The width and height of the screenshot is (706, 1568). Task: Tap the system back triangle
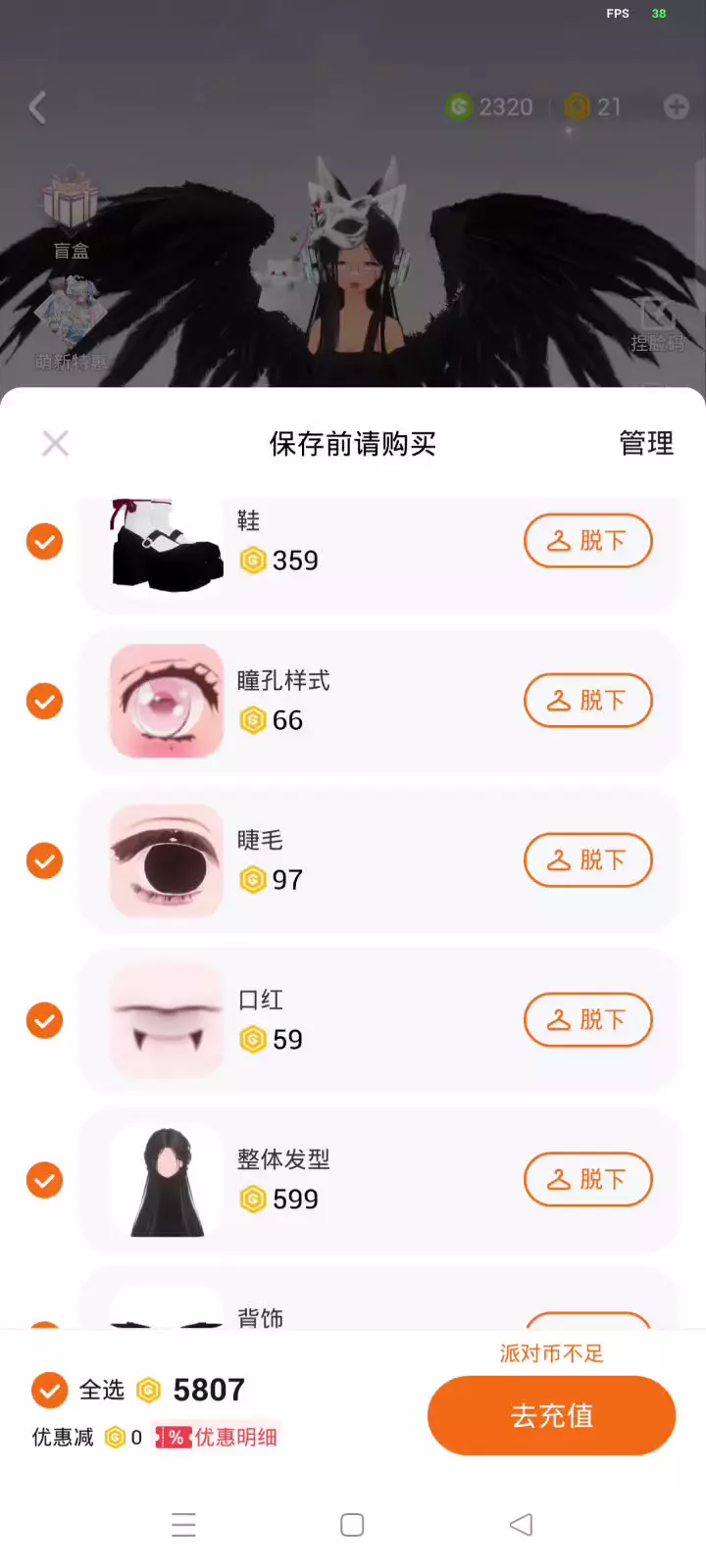click(521, 1525)
